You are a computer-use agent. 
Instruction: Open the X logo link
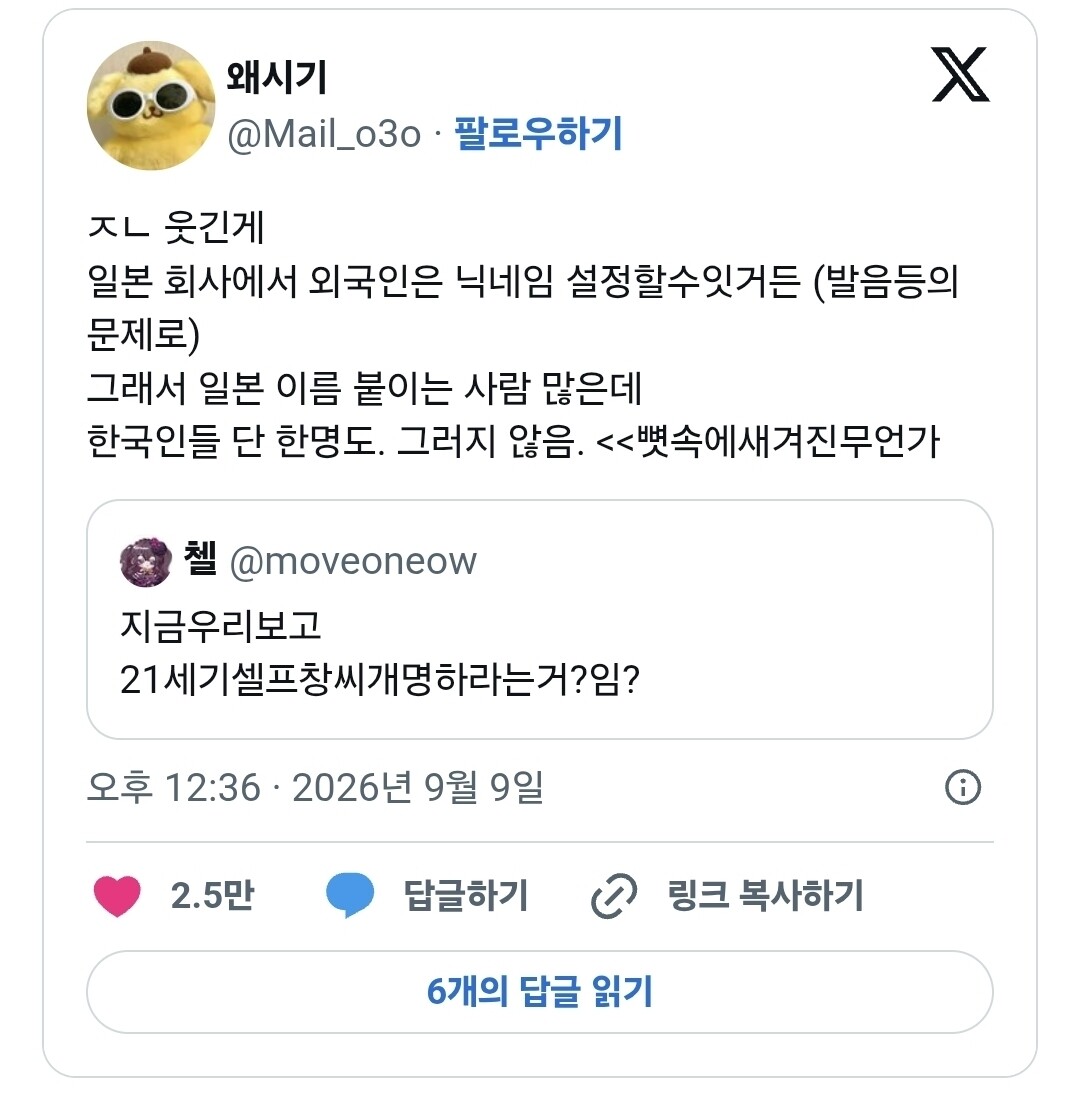coord(960,75)
